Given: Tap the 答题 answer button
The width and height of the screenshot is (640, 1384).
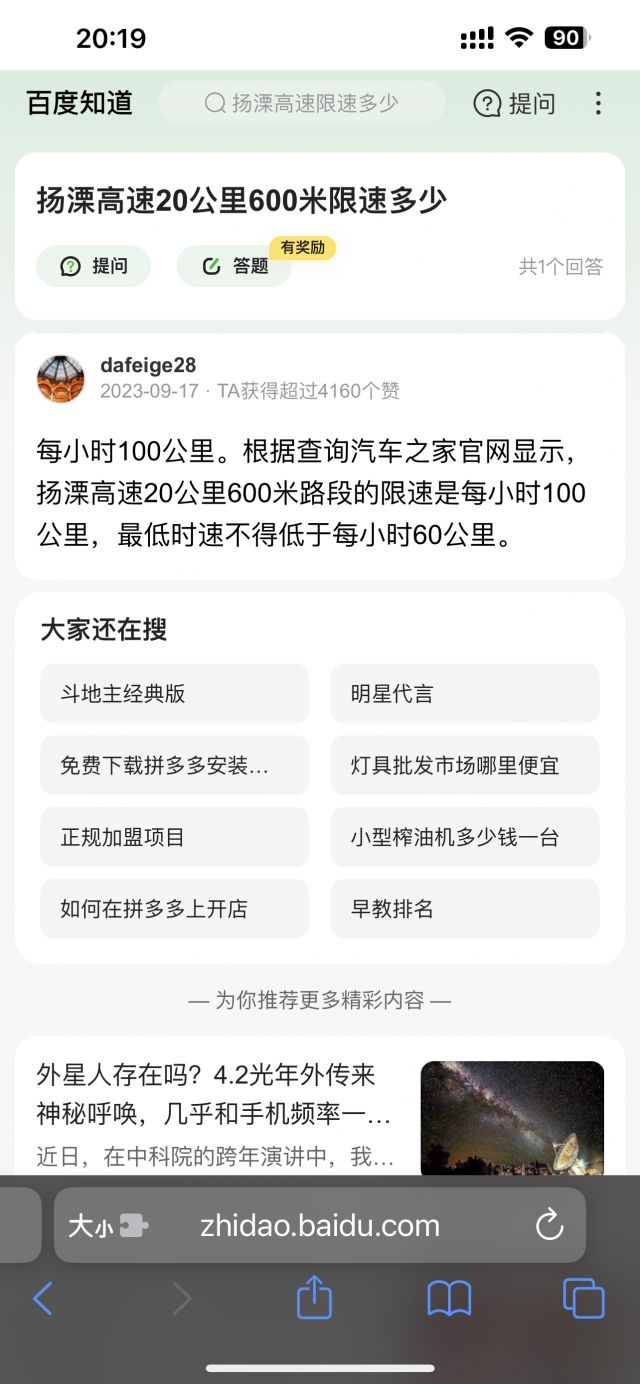Looking at the screenshot, I should click(x=234, y=266).
